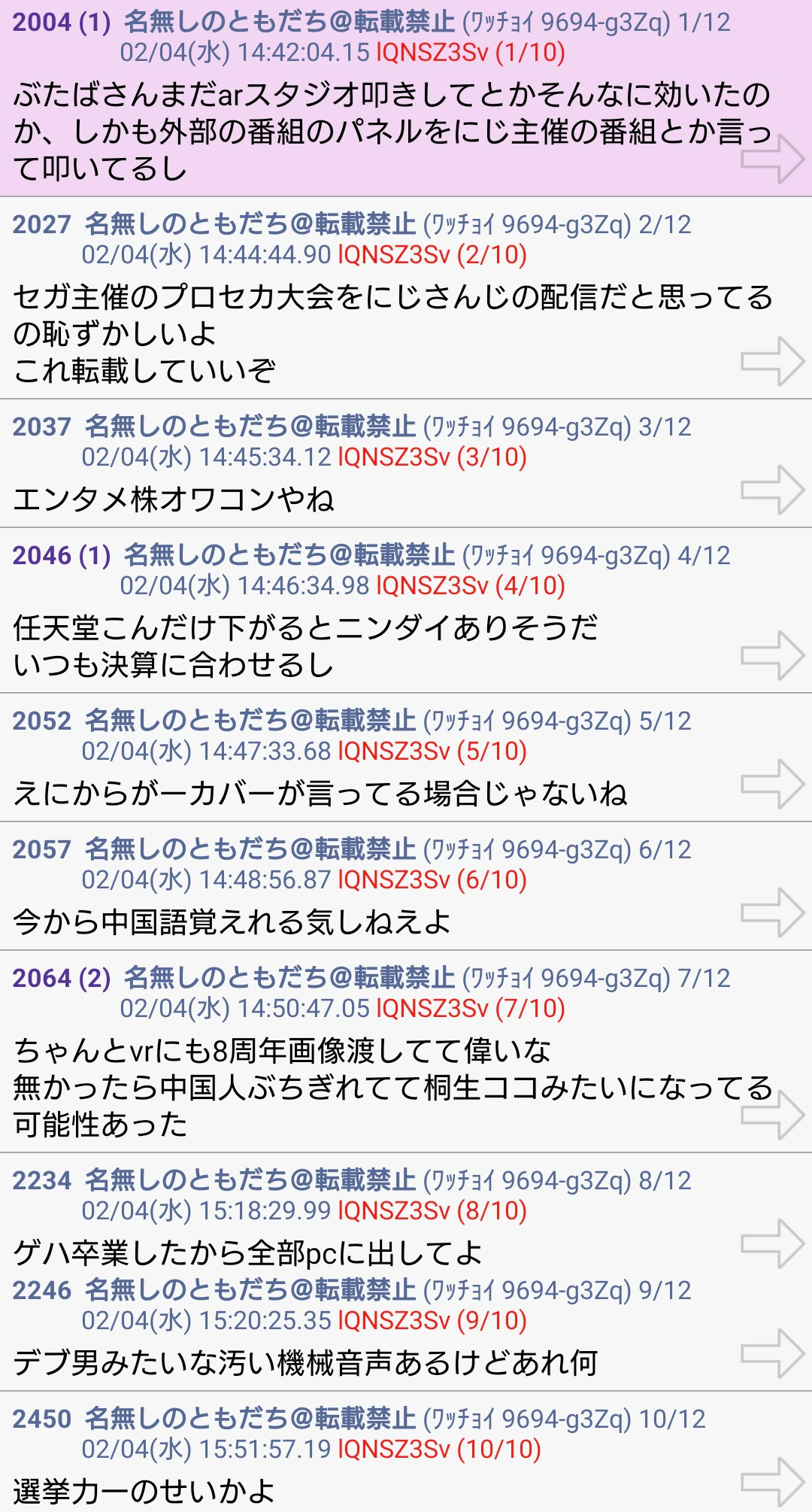The height and width of the screenshot is (1512, 812).
Task: Tap the arrow icon on post 2027
Action: (x=772, y=361)
